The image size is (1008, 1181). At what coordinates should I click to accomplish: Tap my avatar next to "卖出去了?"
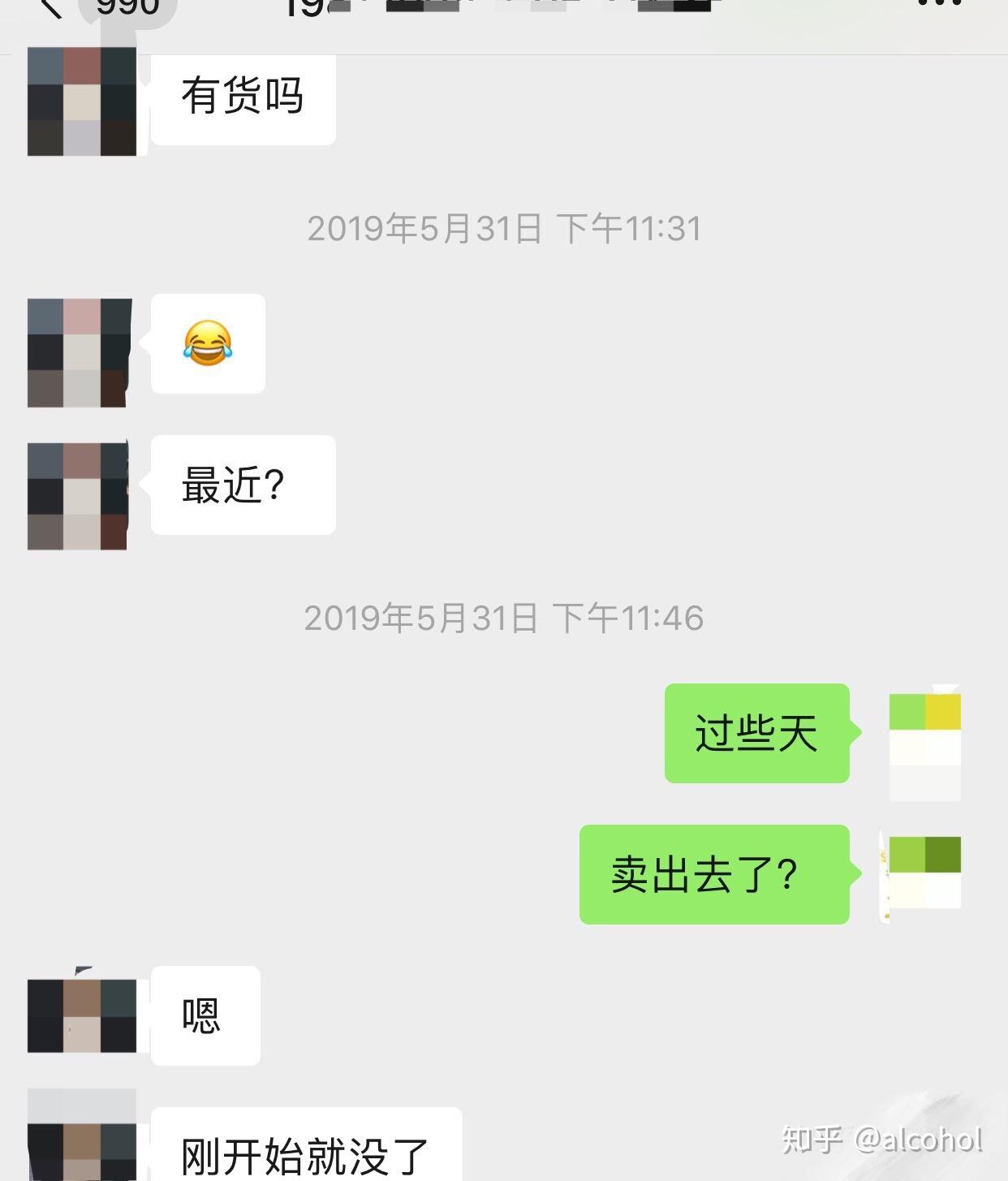pyautogui.click(x=924, y=873)
